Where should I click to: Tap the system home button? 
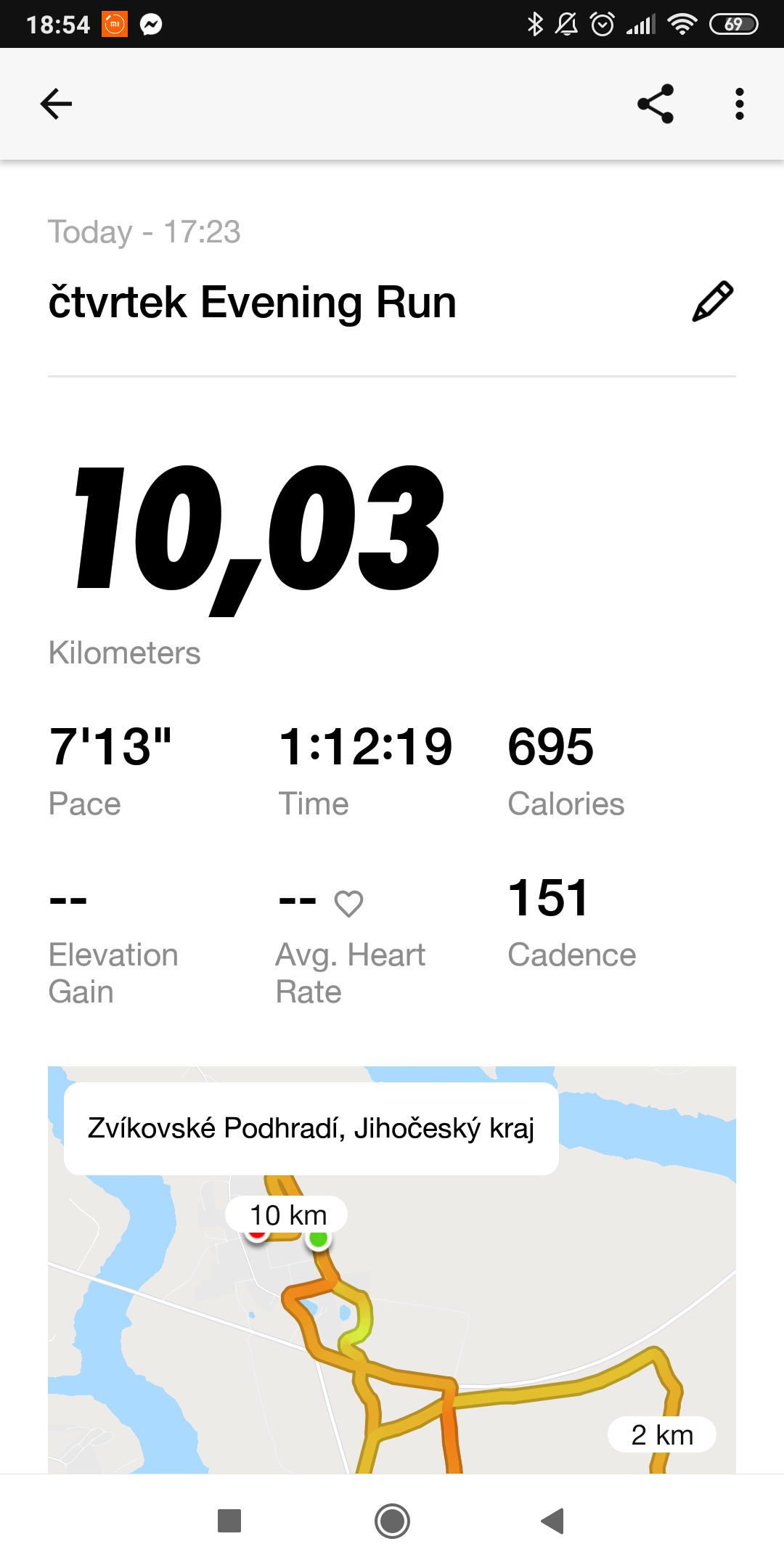[392, 1521]
